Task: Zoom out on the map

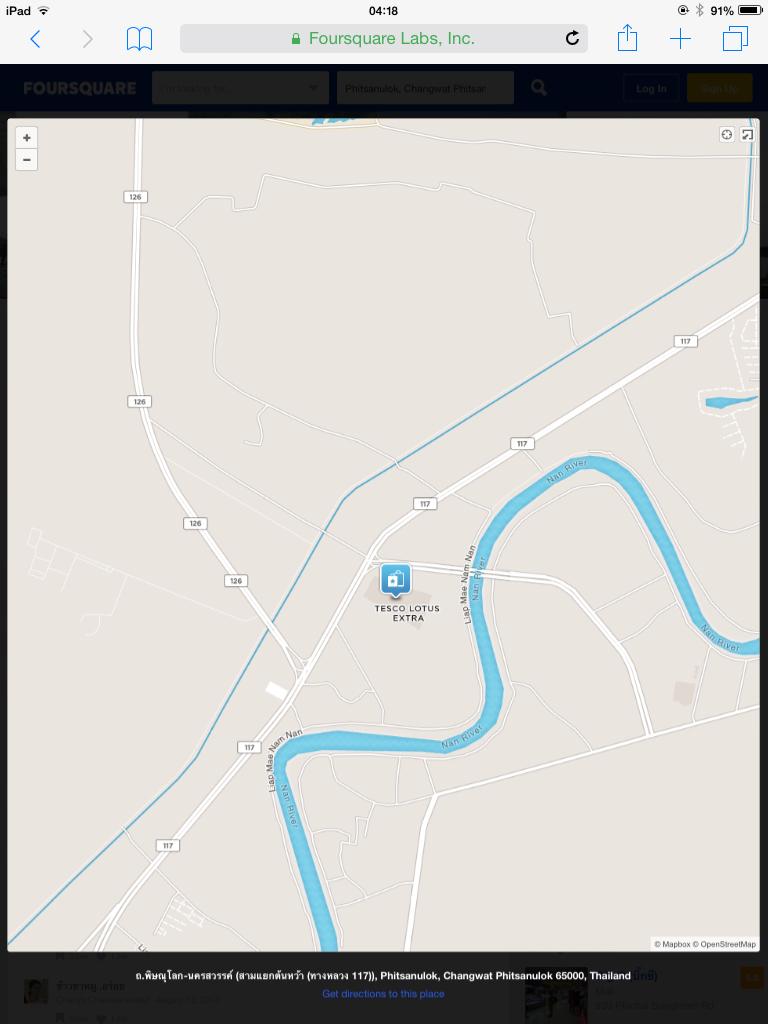Action: 27,160
